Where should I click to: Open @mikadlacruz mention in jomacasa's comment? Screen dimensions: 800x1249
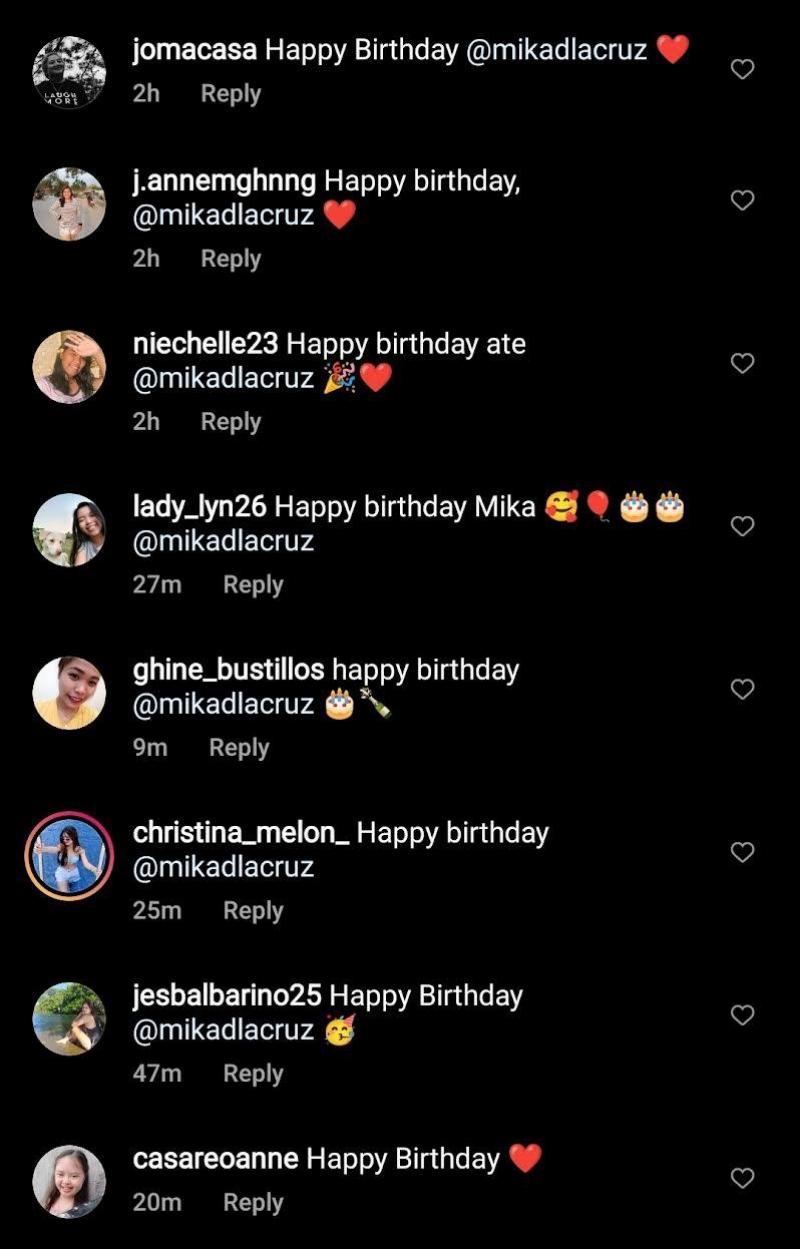point(556,51)
